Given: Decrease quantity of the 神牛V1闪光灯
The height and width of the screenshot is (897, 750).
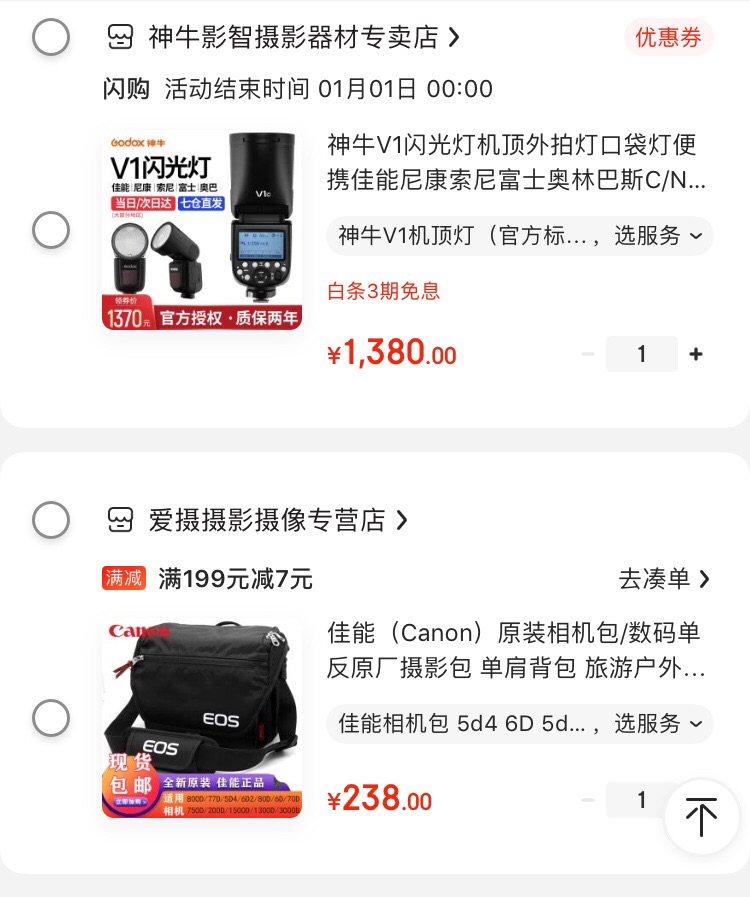Looking at the screenshot, I should pyautogui.click(x=588, y=354).
